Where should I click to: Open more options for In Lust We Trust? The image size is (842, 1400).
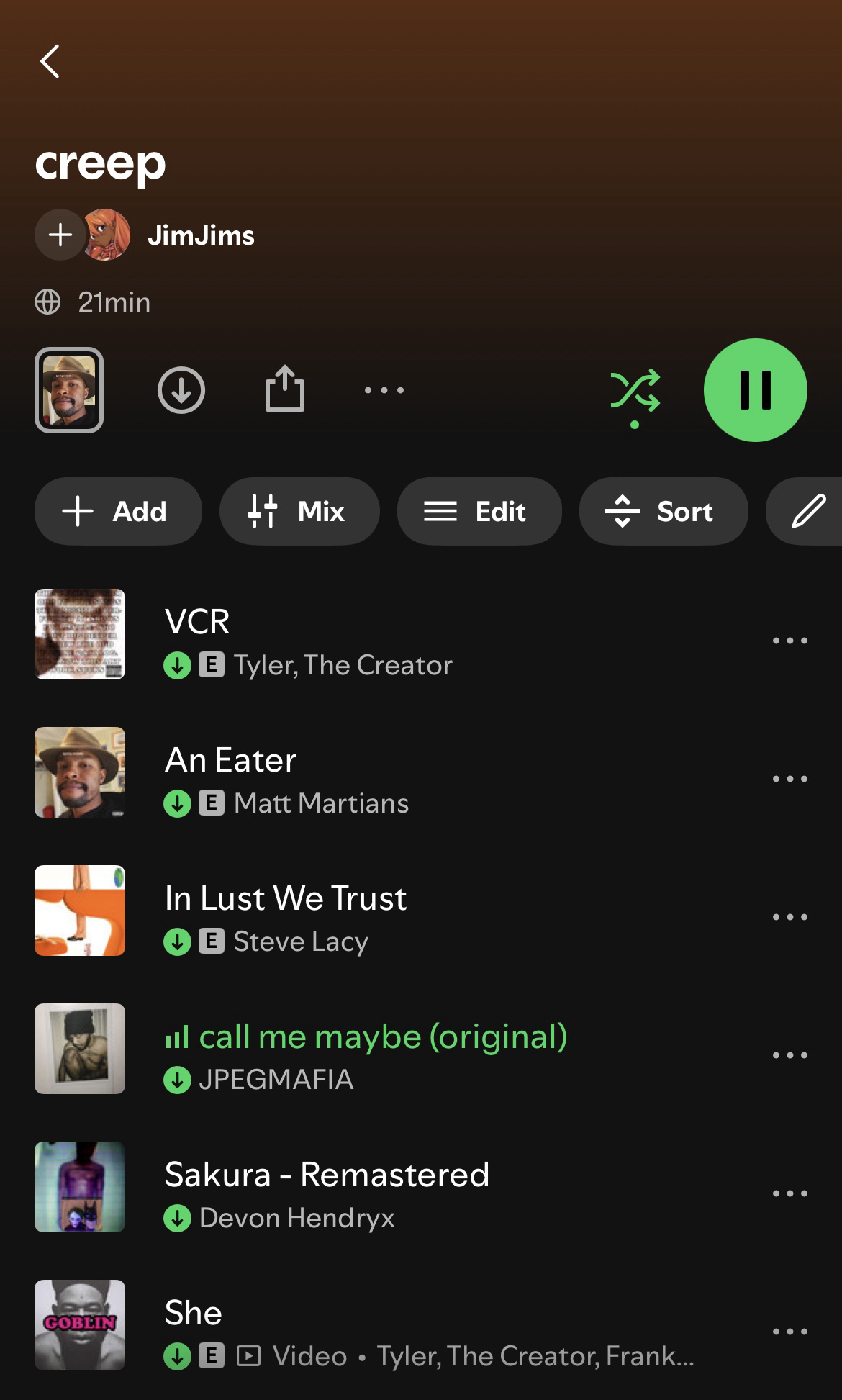[789, 917]
